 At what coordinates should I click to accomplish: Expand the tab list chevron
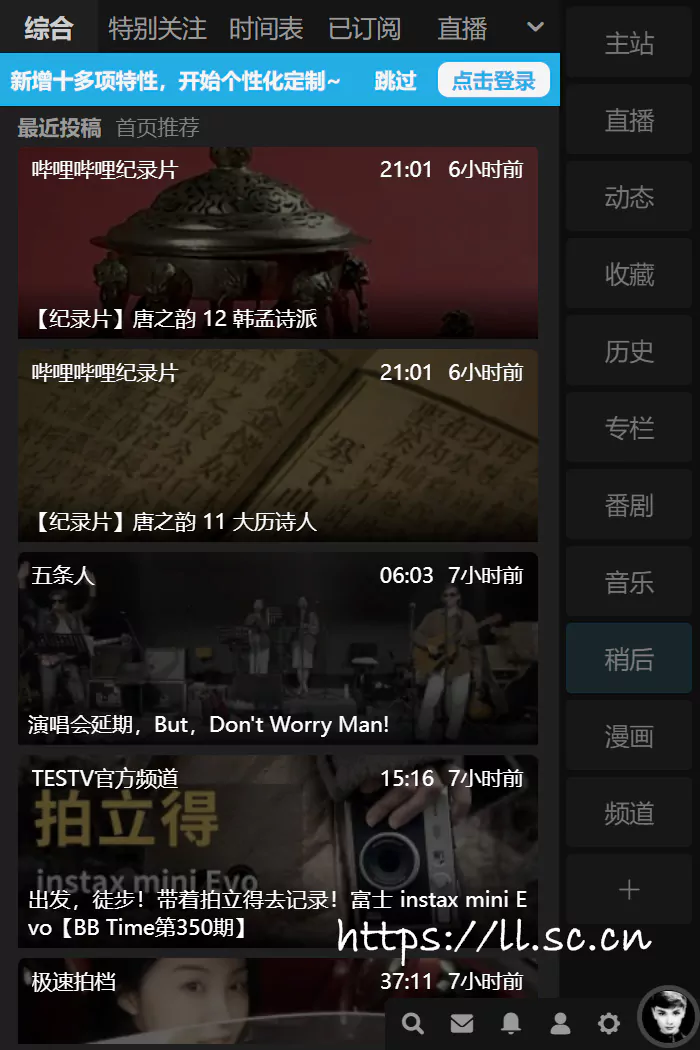tap(535, 27)
